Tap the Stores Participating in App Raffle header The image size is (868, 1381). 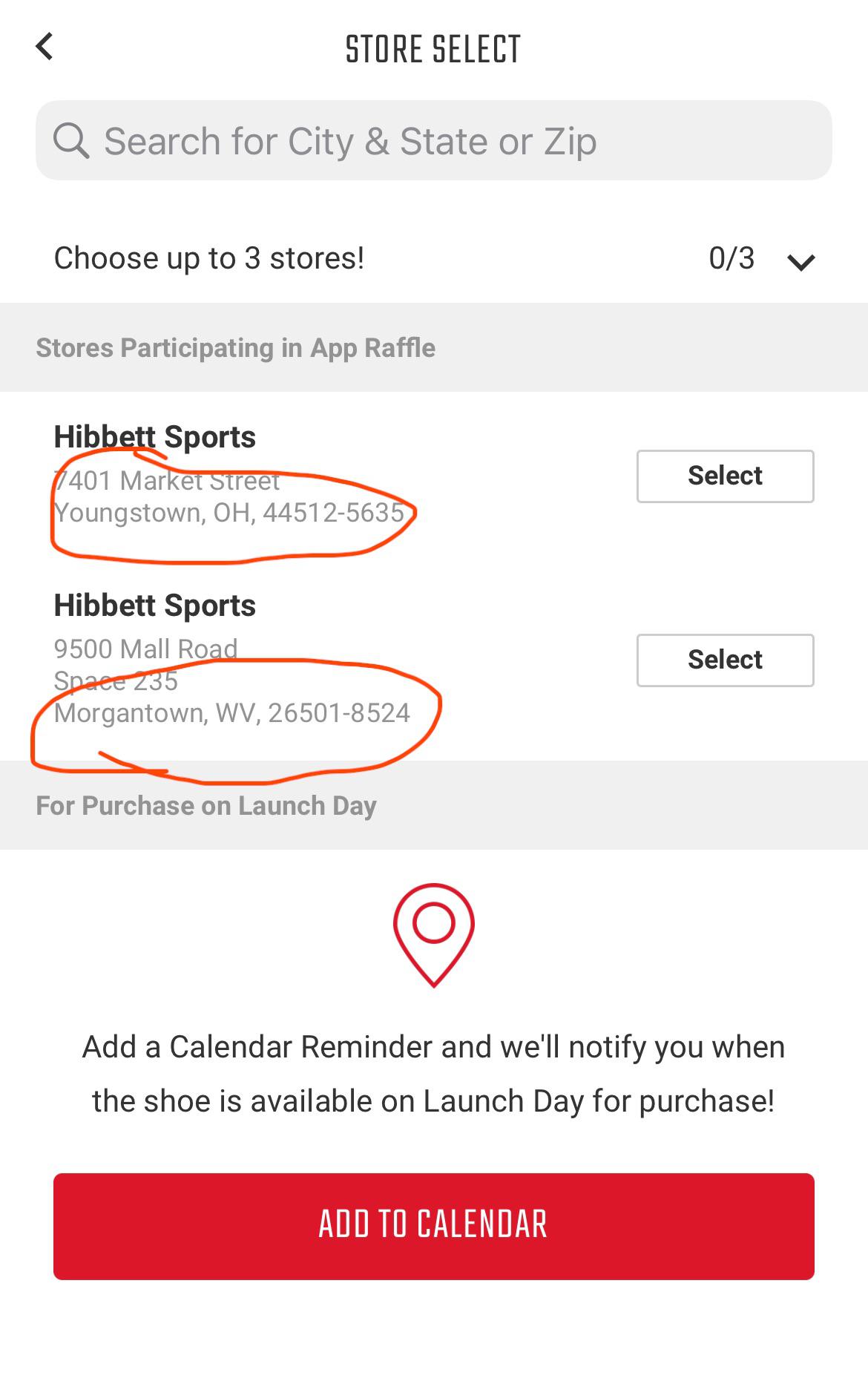coord(236,347)
